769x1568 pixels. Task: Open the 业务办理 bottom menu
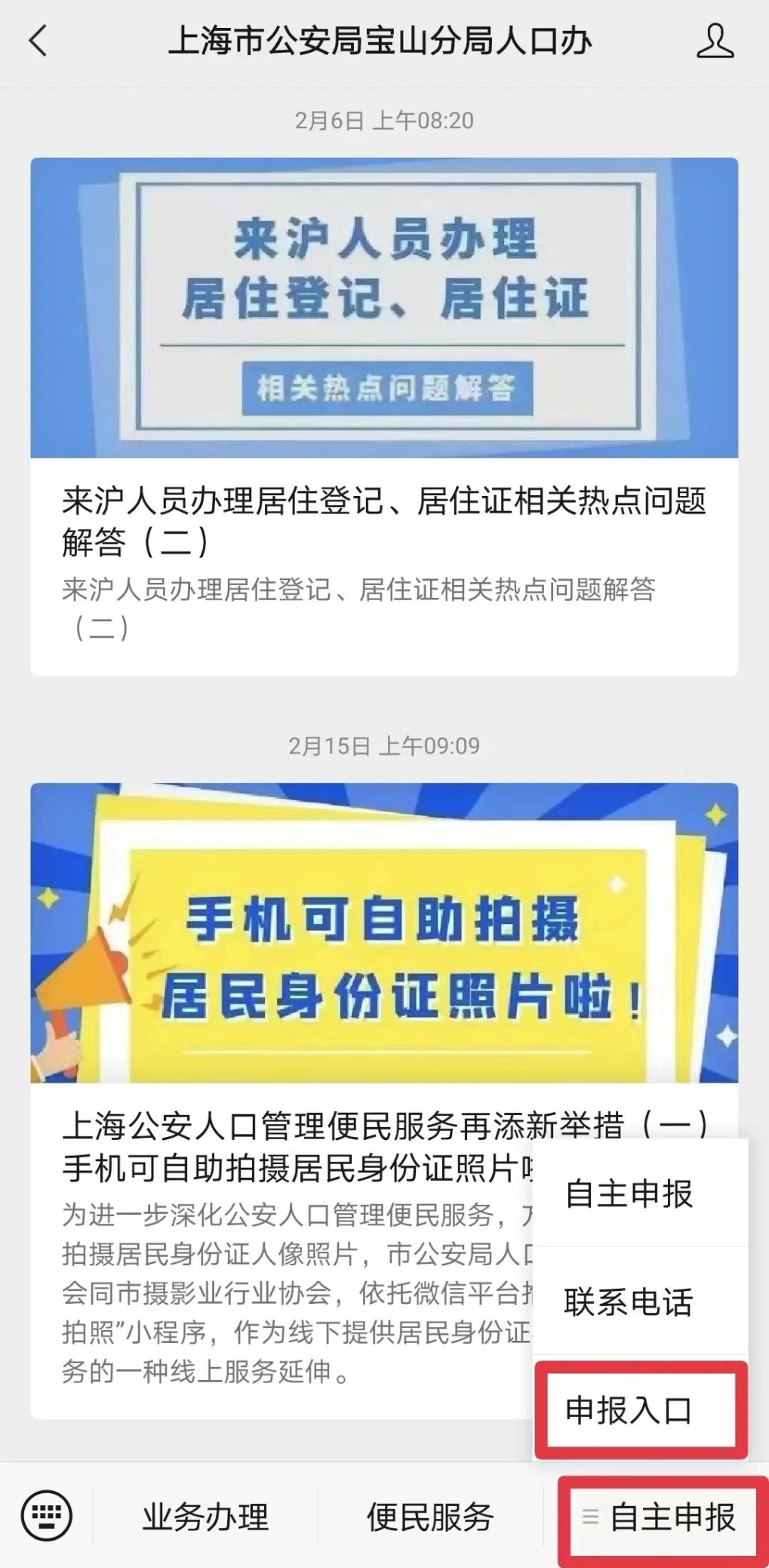click(205, 1517)
